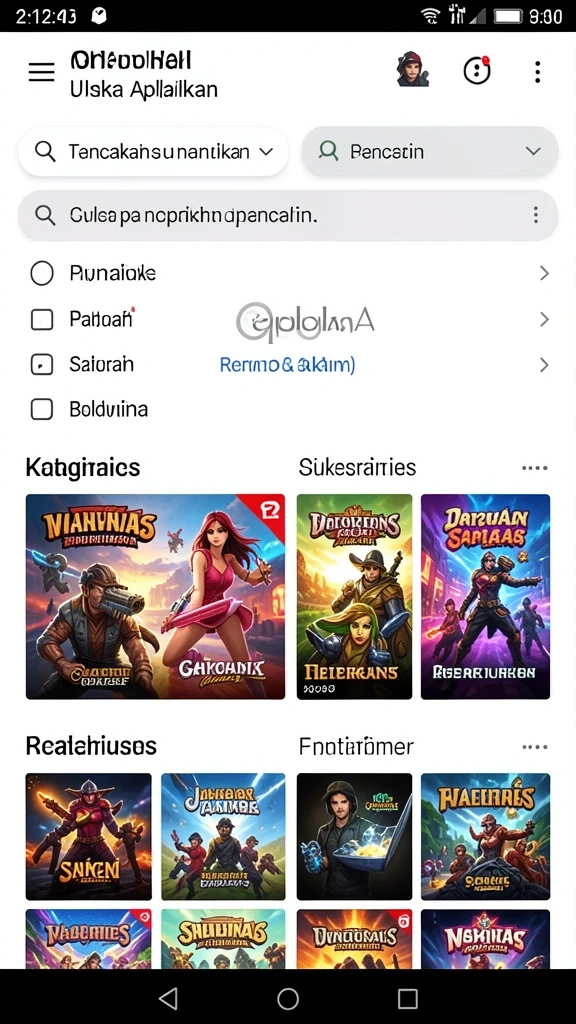
Task: Open more options next to Fnoterömer
Action: click(535, 747)
